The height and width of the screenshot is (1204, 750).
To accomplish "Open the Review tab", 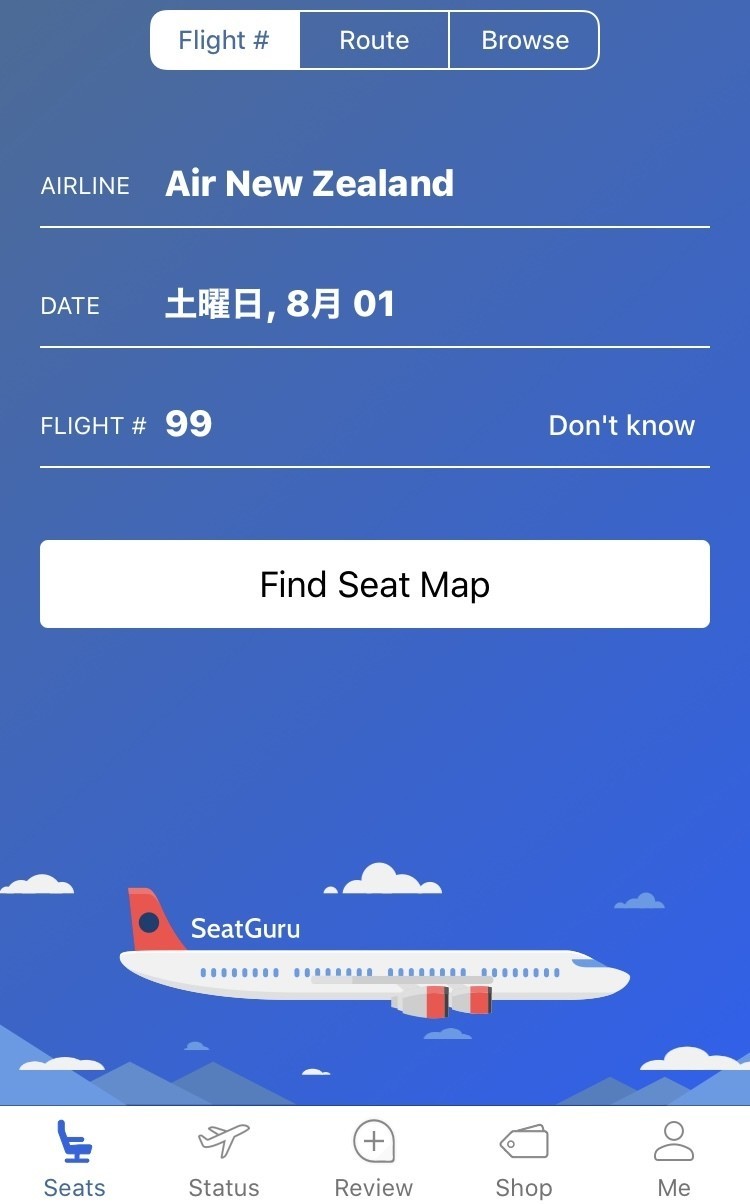I will [x=374, y=1157].
